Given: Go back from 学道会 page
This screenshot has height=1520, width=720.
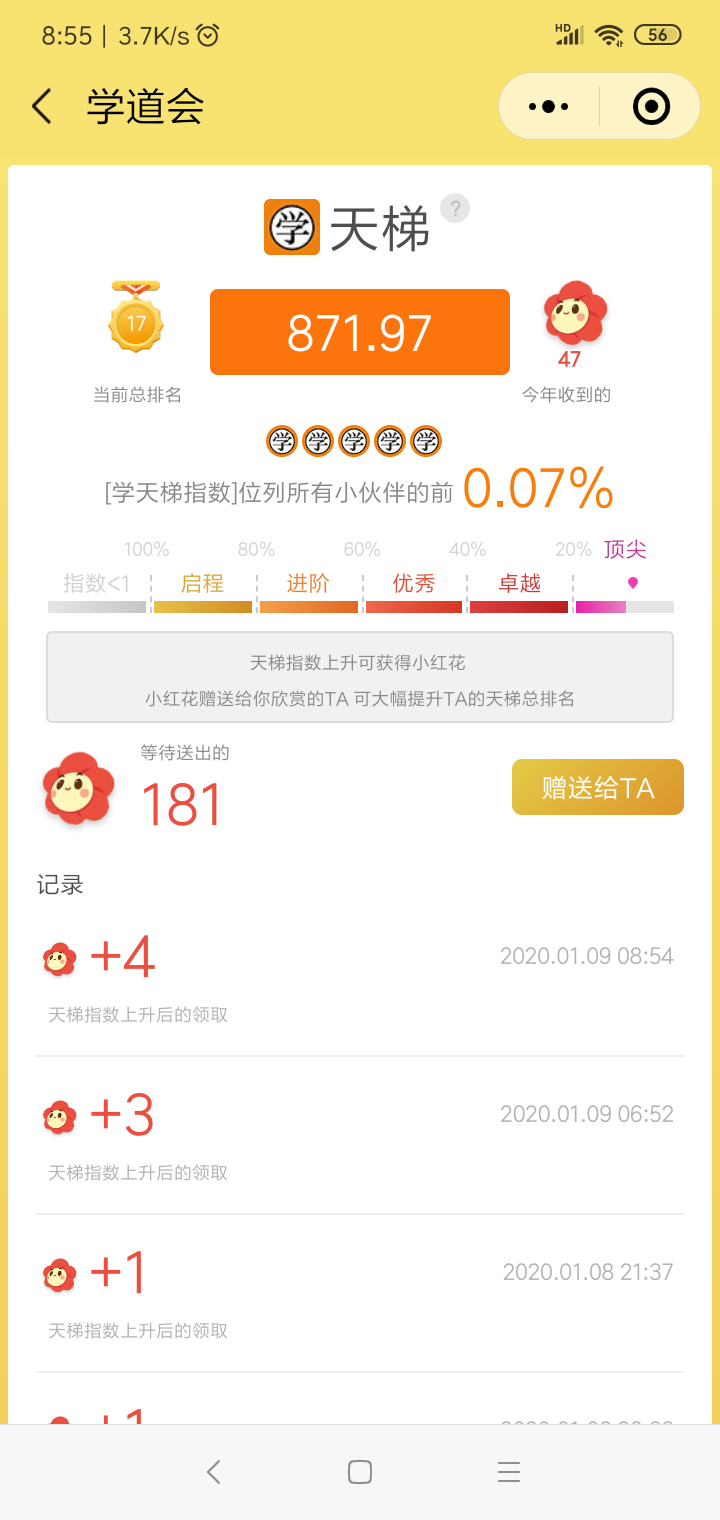Looking at the screenshot, I should click(41, 106).
